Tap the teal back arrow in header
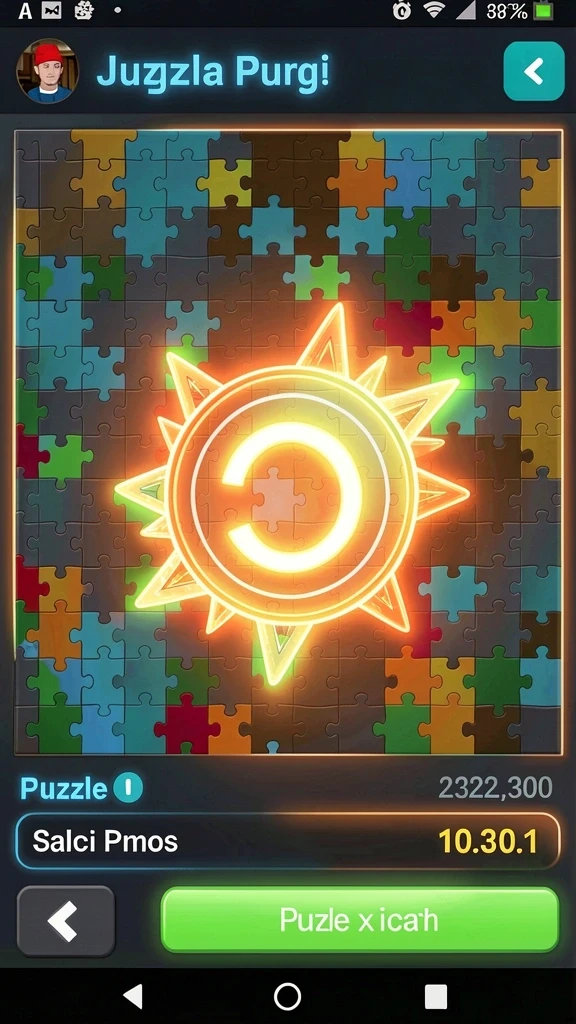 [534, 71]
